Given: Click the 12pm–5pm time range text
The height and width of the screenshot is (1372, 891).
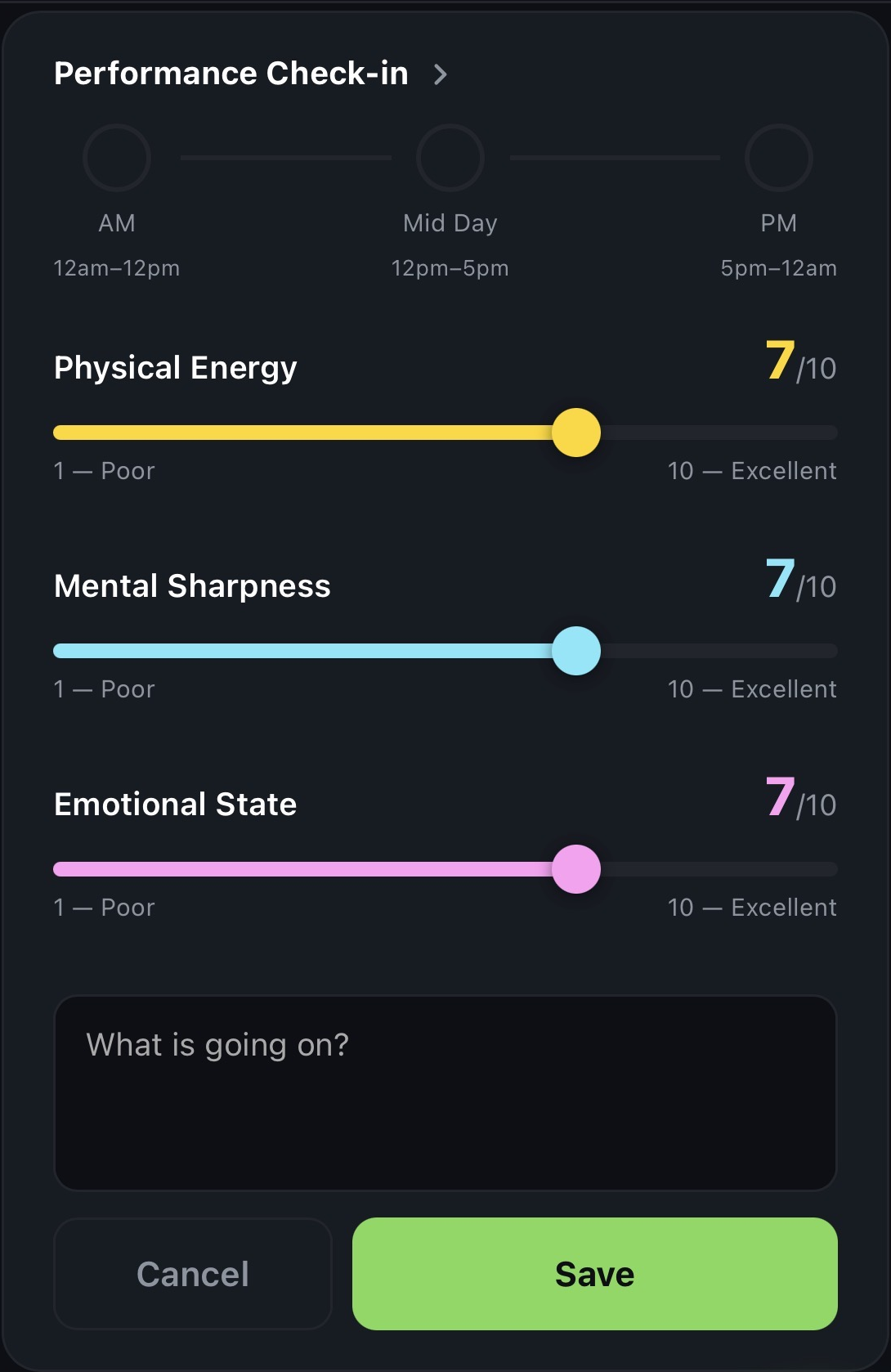Looking at the screenshot, I should coord(449,268).
